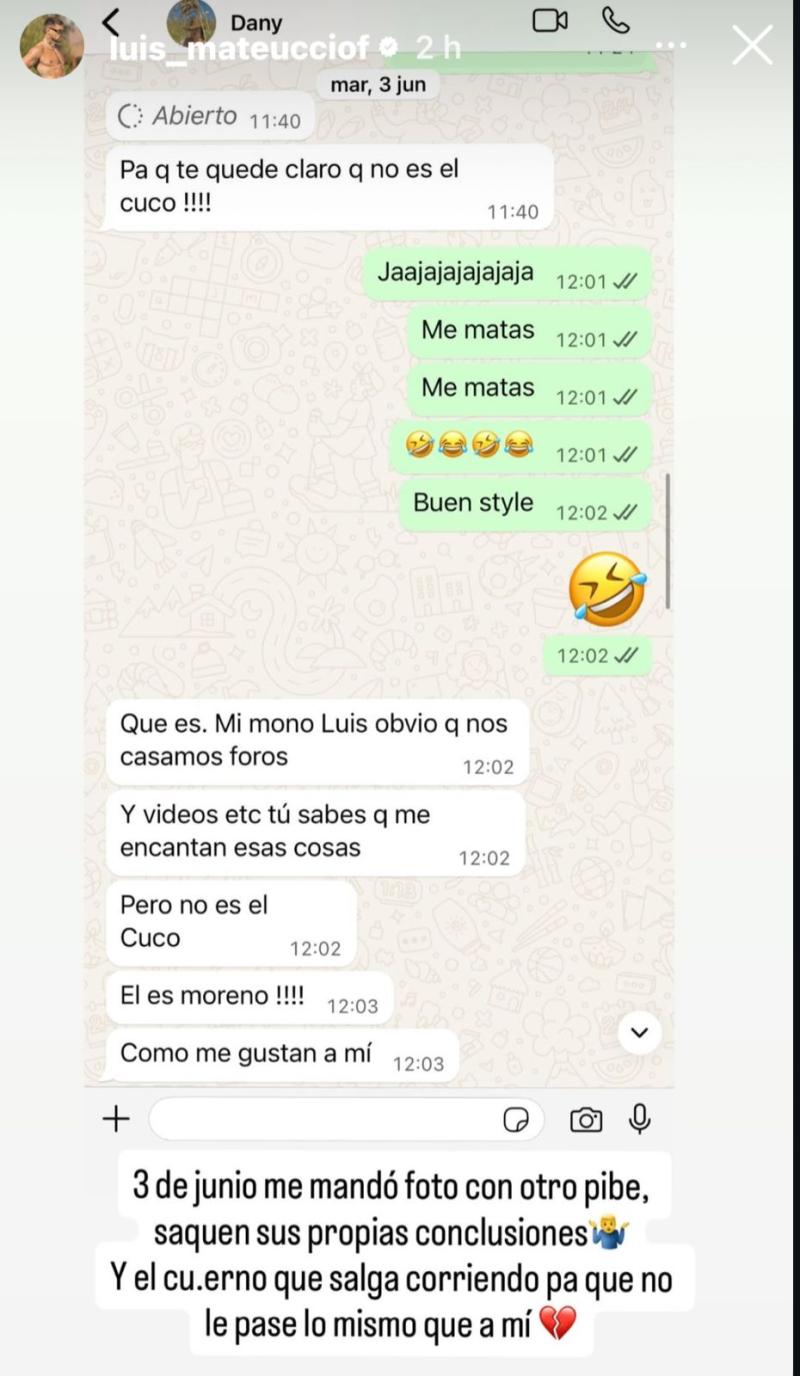Open attachments with the plus icon

[115, 1119]
